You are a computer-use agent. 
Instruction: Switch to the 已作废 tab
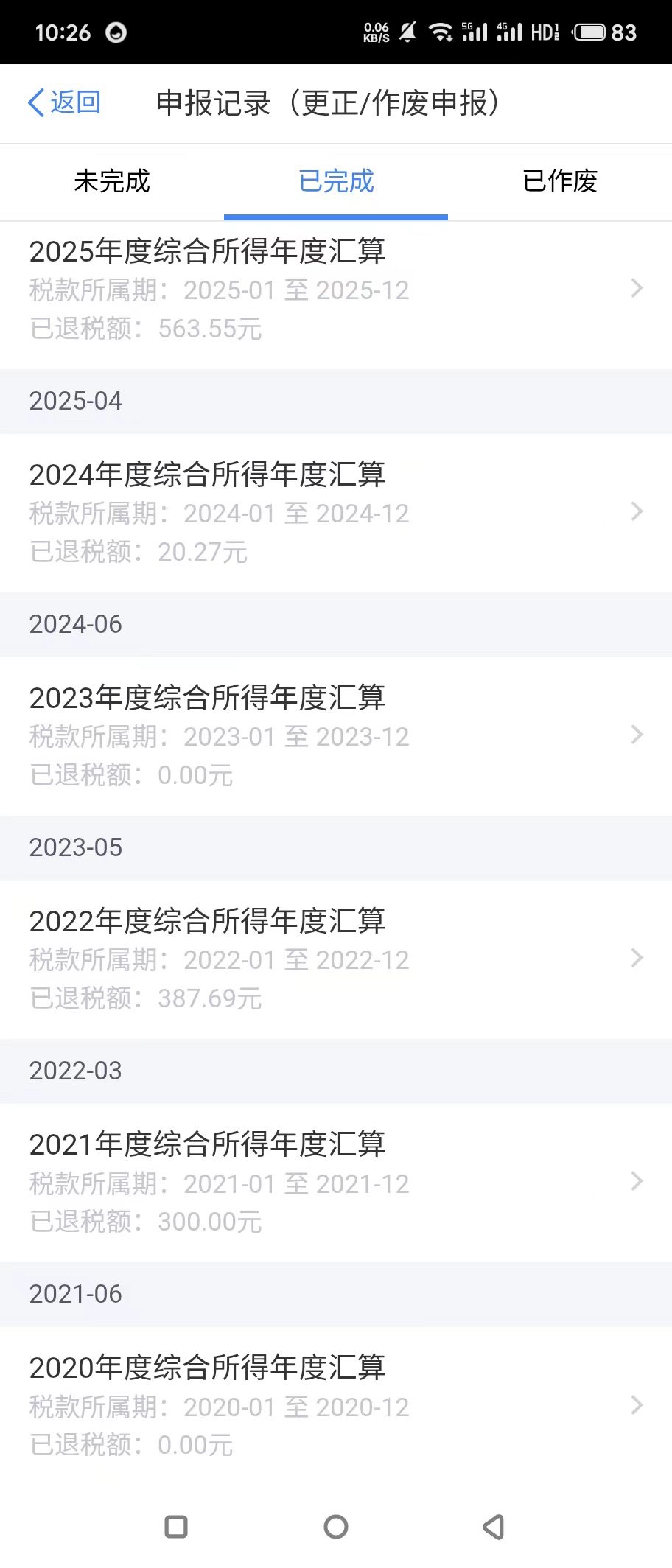[560, 181]
